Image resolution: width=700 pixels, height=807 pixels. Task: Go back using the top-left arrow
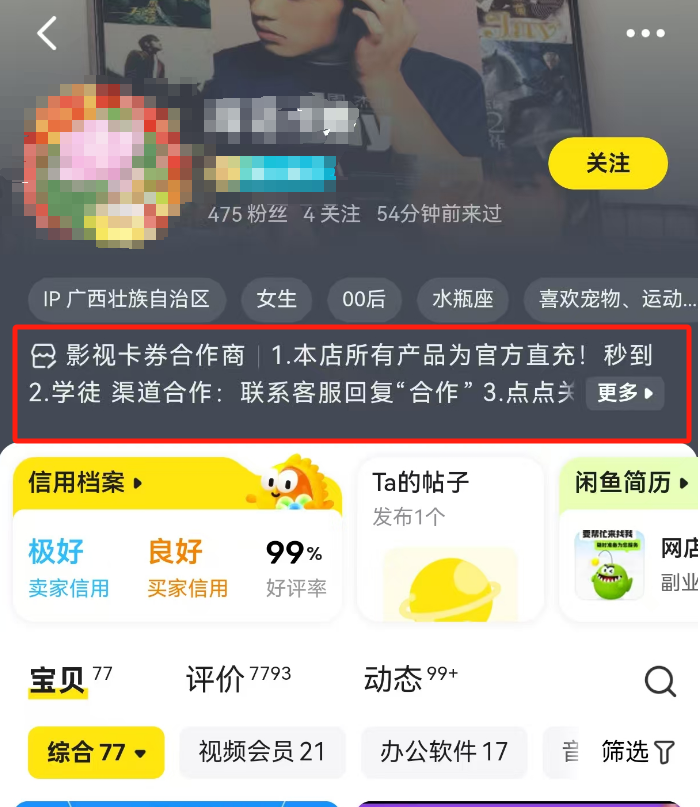click(x=47, y=33)
